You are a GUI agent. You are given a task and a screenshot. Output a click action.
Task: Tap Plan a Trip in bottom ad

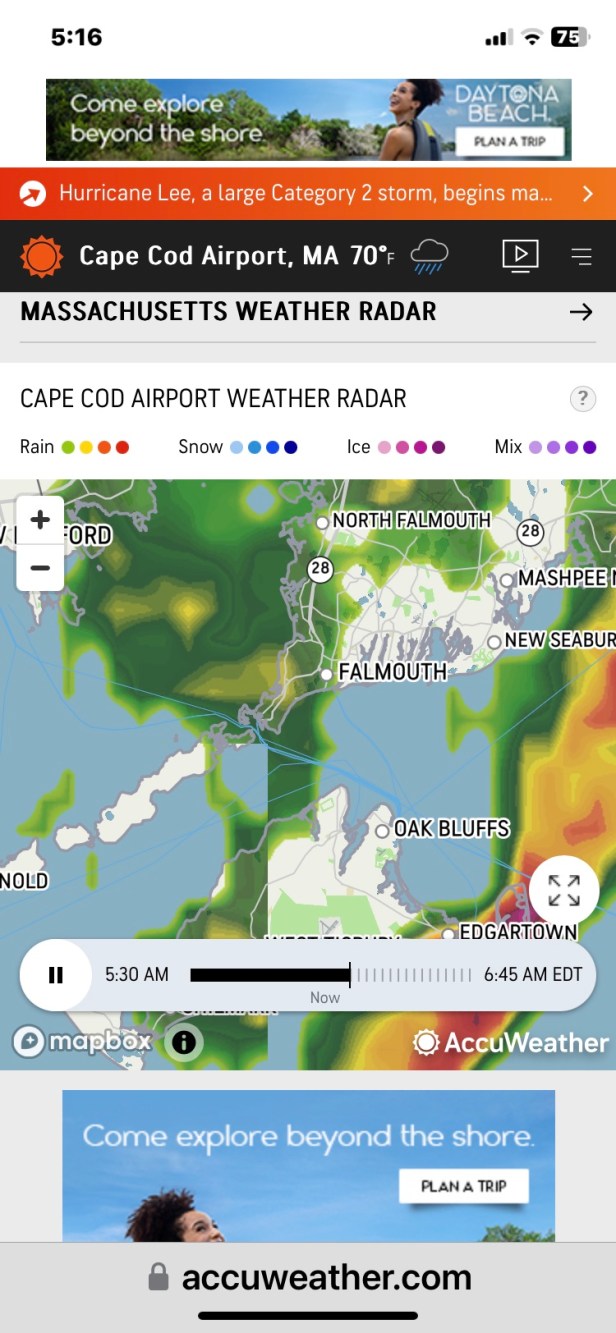pos(463,1186)
